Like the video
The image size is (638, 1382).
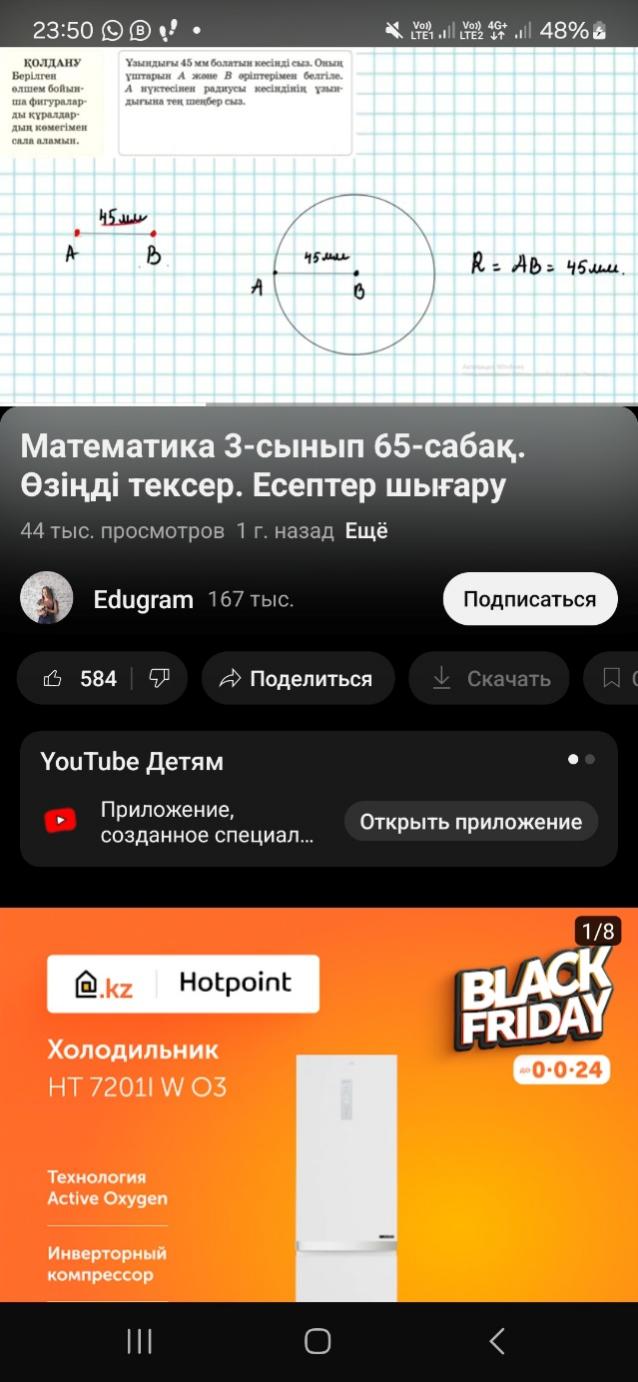click(x=80, y=679)
